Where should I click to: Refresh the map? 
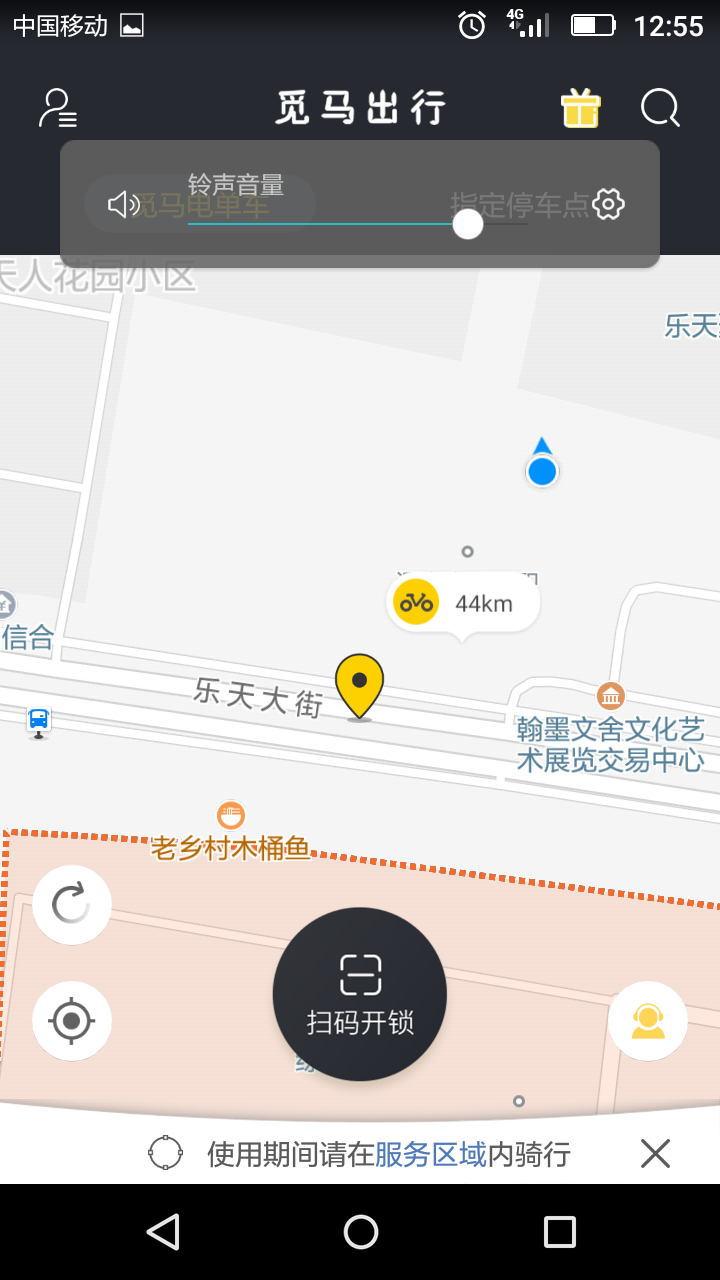click(71, 905)
